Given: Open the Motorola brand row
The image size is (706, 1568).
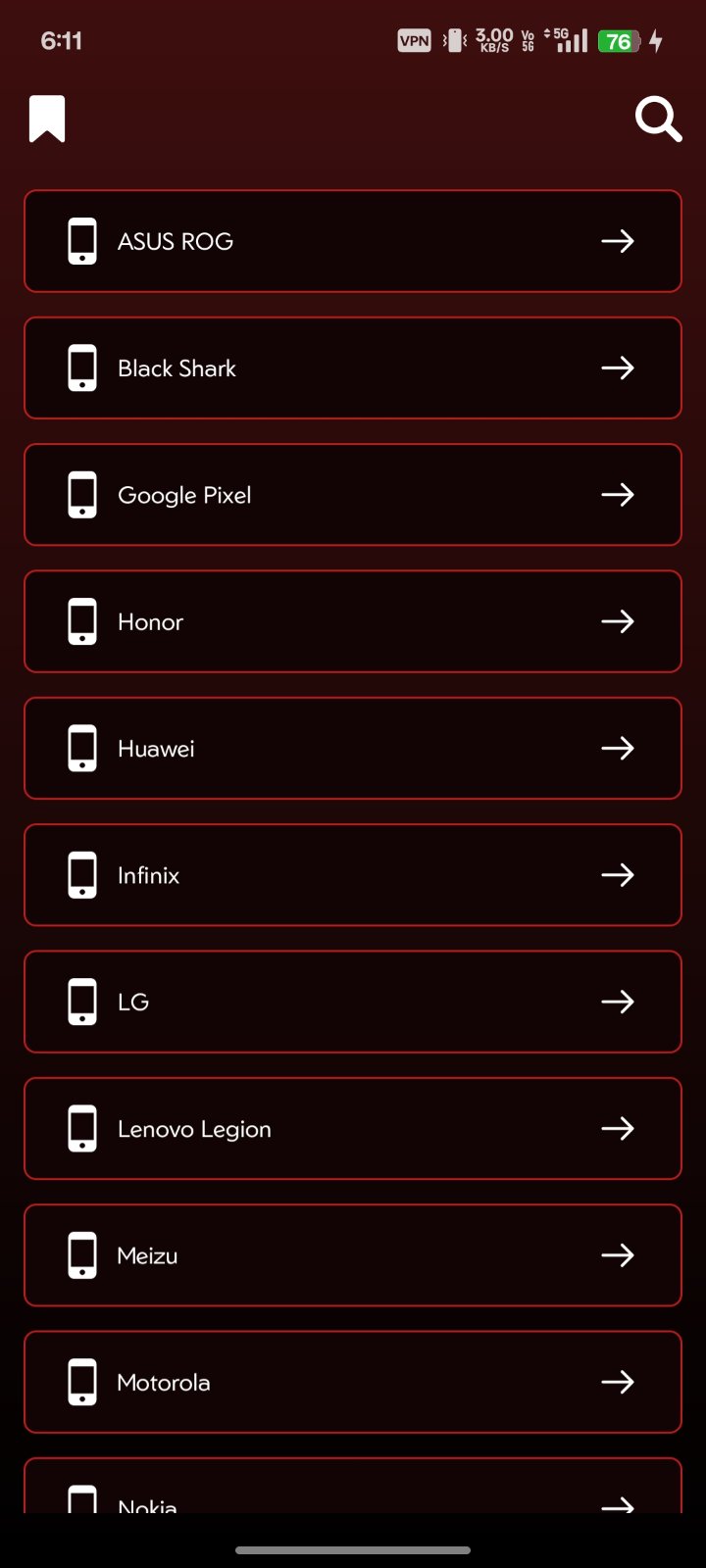Looking at the screenshot, I should coord(353,1382).
